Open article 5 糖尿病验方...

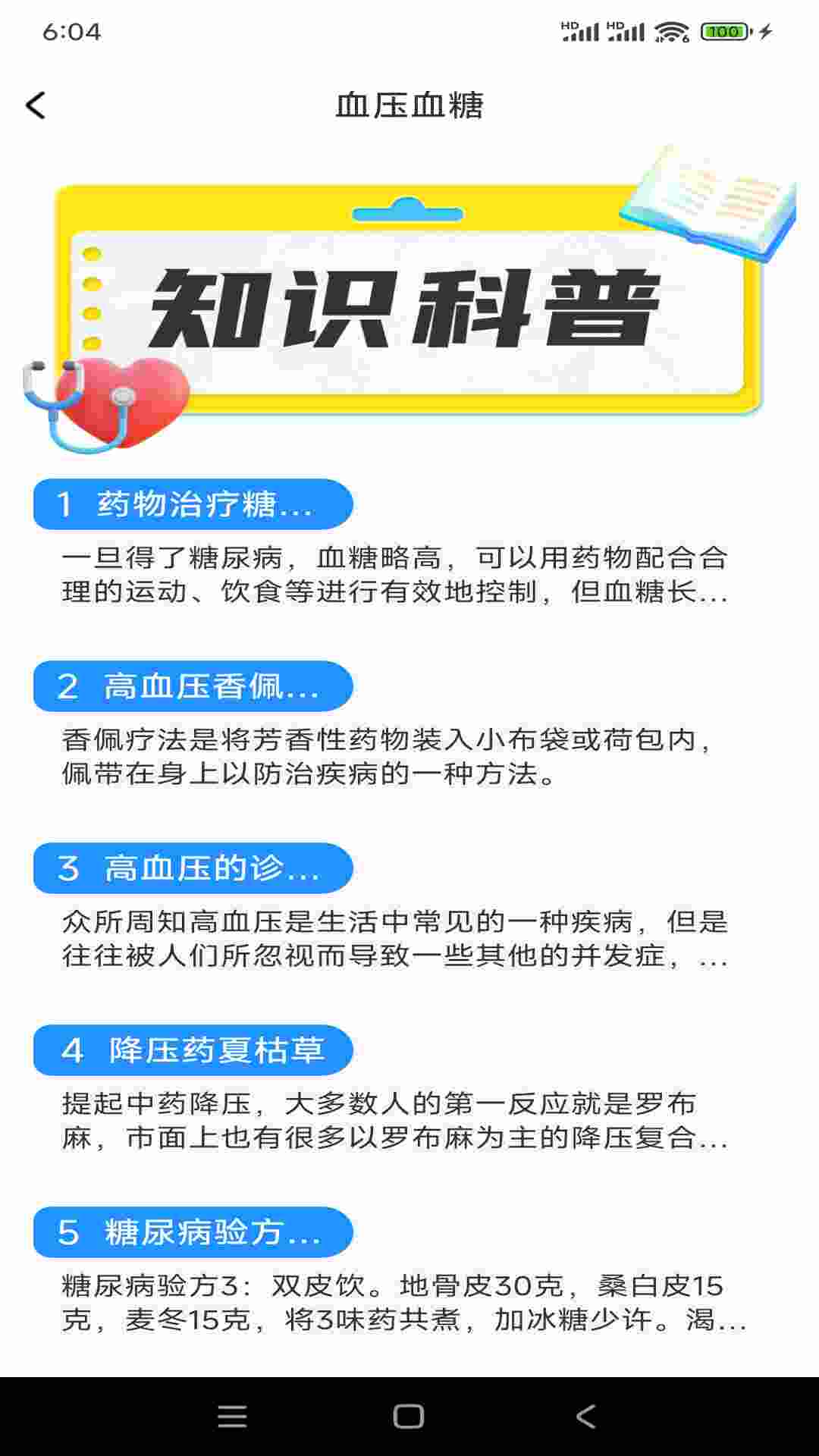(x=193, y=1232)
